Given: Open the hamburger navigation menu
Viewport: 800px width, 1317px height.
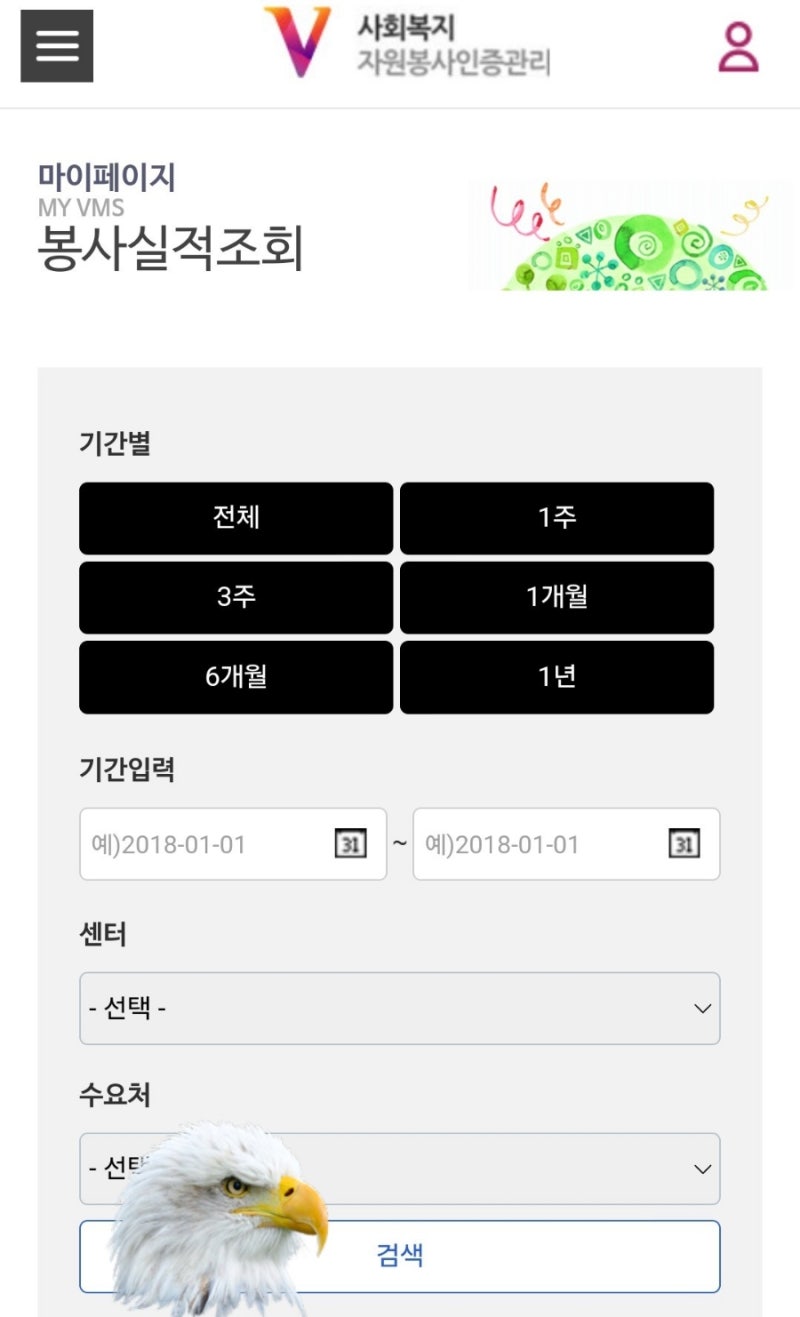Looking at the screenshot, I should click(x=56, y=44).
